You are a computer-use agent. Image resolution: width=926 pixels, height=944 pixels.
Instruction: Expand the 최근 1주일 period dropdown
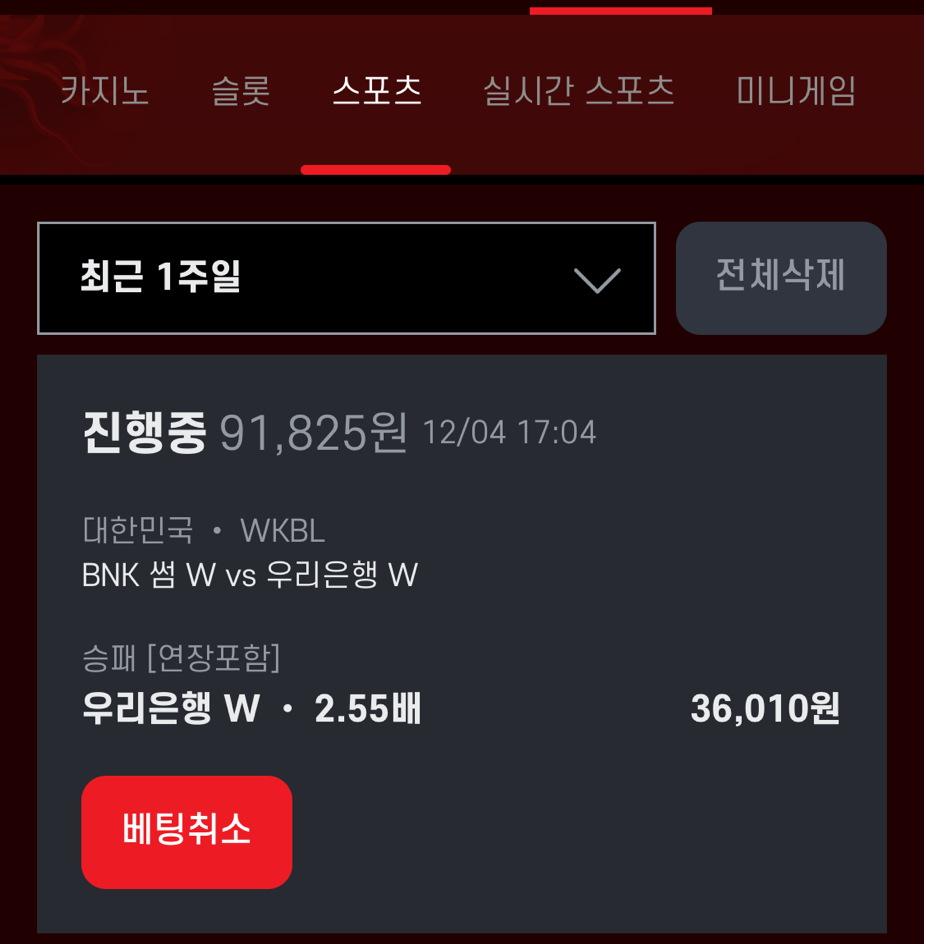pyautogui.click(x=346, y=278)
